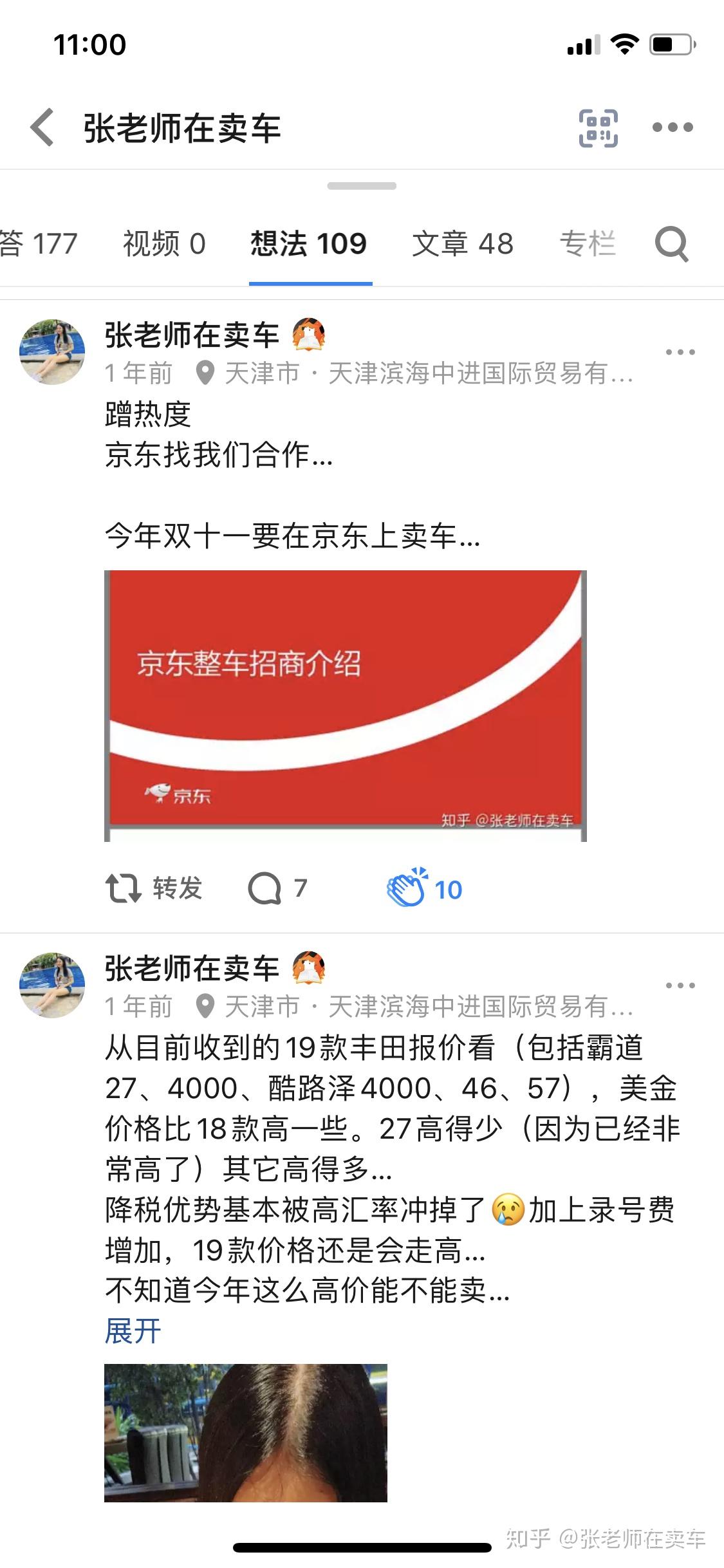Screen dimensions: 724x1568
Task: Select the 想法 109 tab
Action: (309, 244)
